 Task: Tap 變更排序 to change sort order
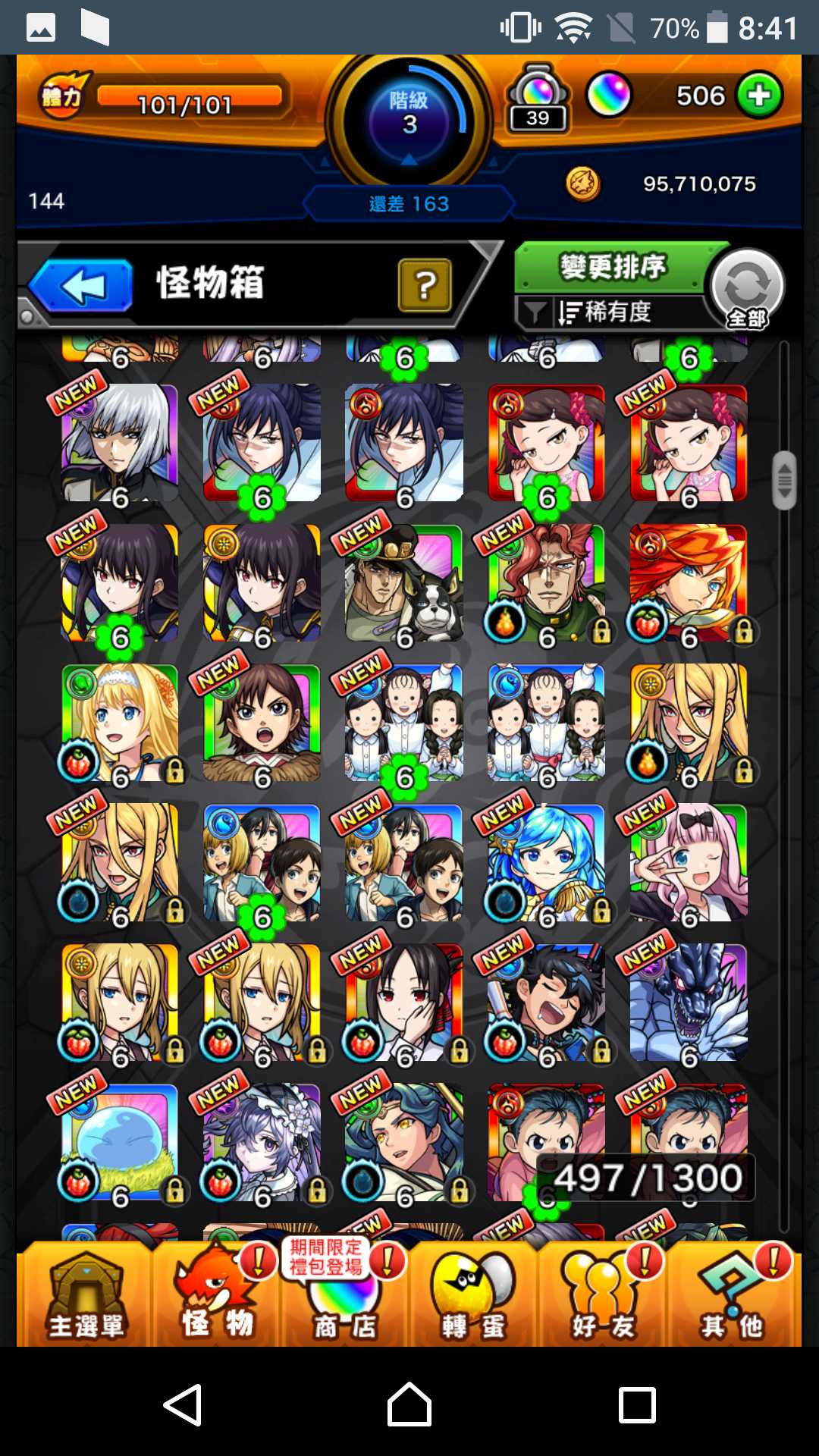point(611,267)
